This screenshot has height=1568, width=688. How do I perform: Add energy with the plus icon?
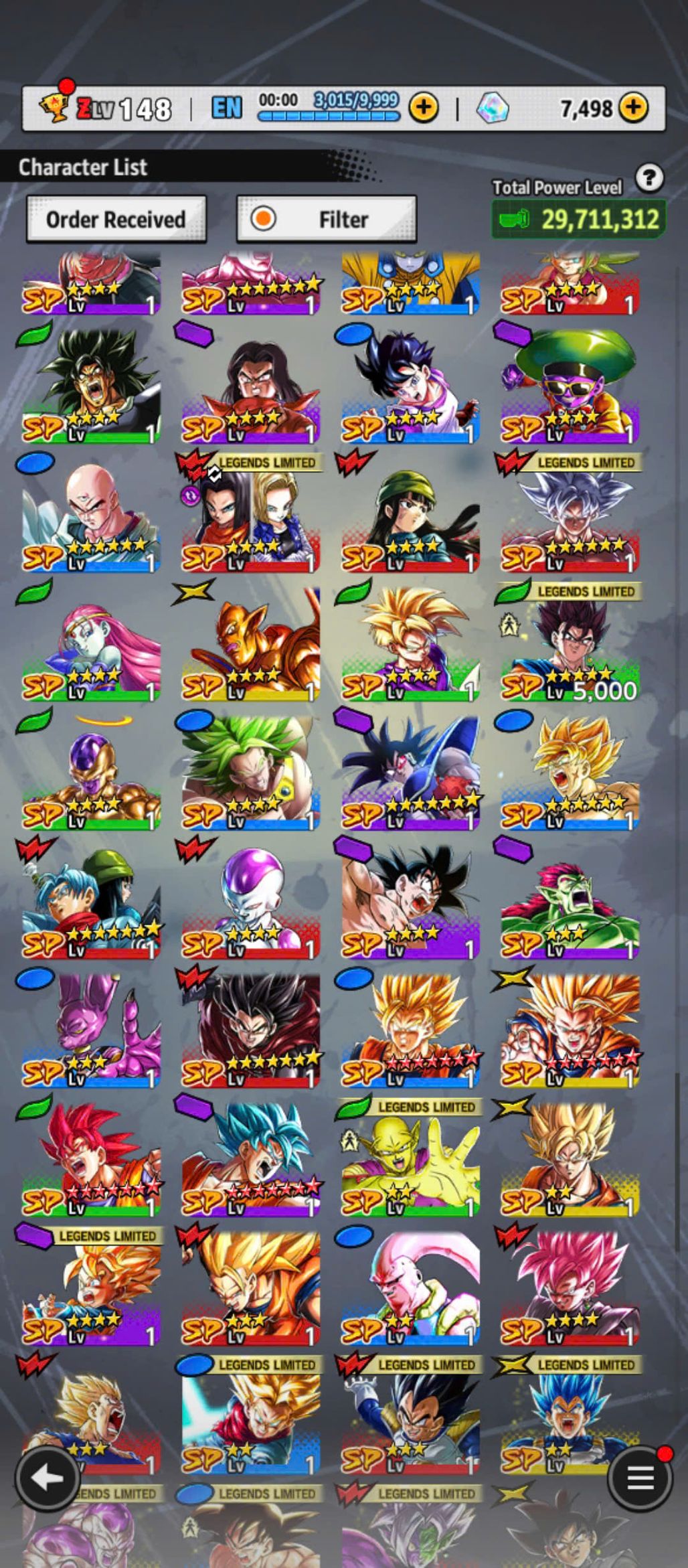coord(424,107)
